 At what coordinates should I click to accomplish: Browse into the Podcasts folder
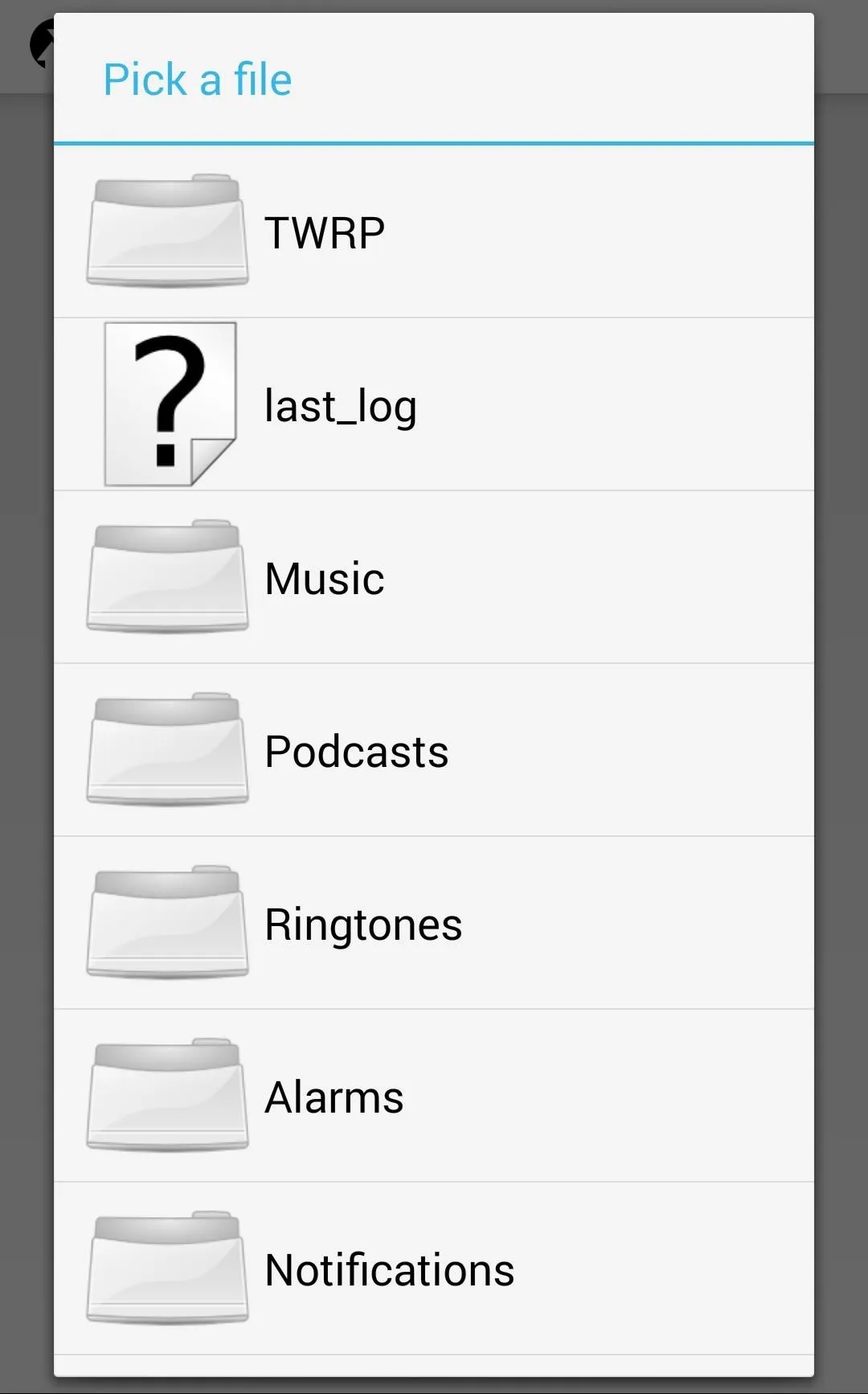[434, 750]
